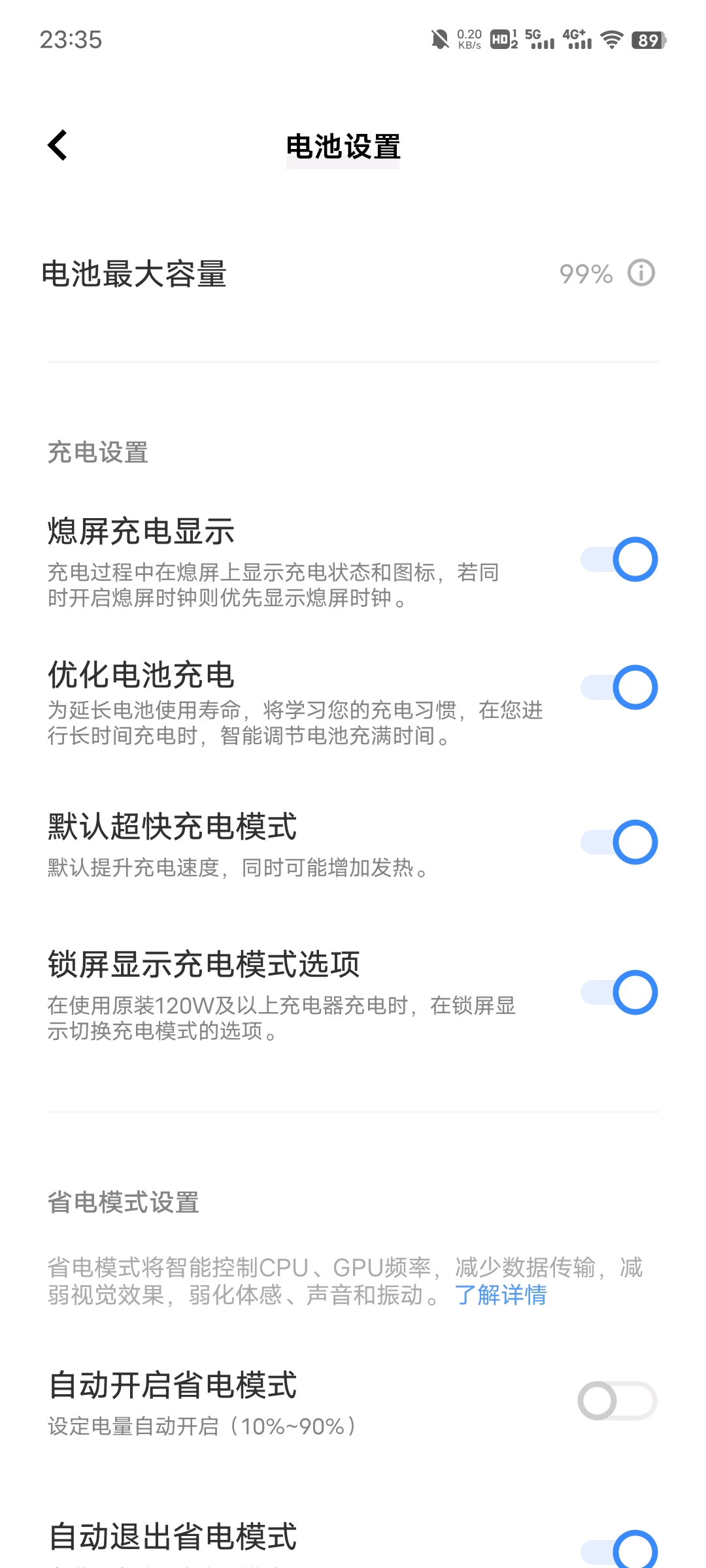
Task: Toggle 锁屏显示充电模式选项 off
Action: [x=618, y=992]
